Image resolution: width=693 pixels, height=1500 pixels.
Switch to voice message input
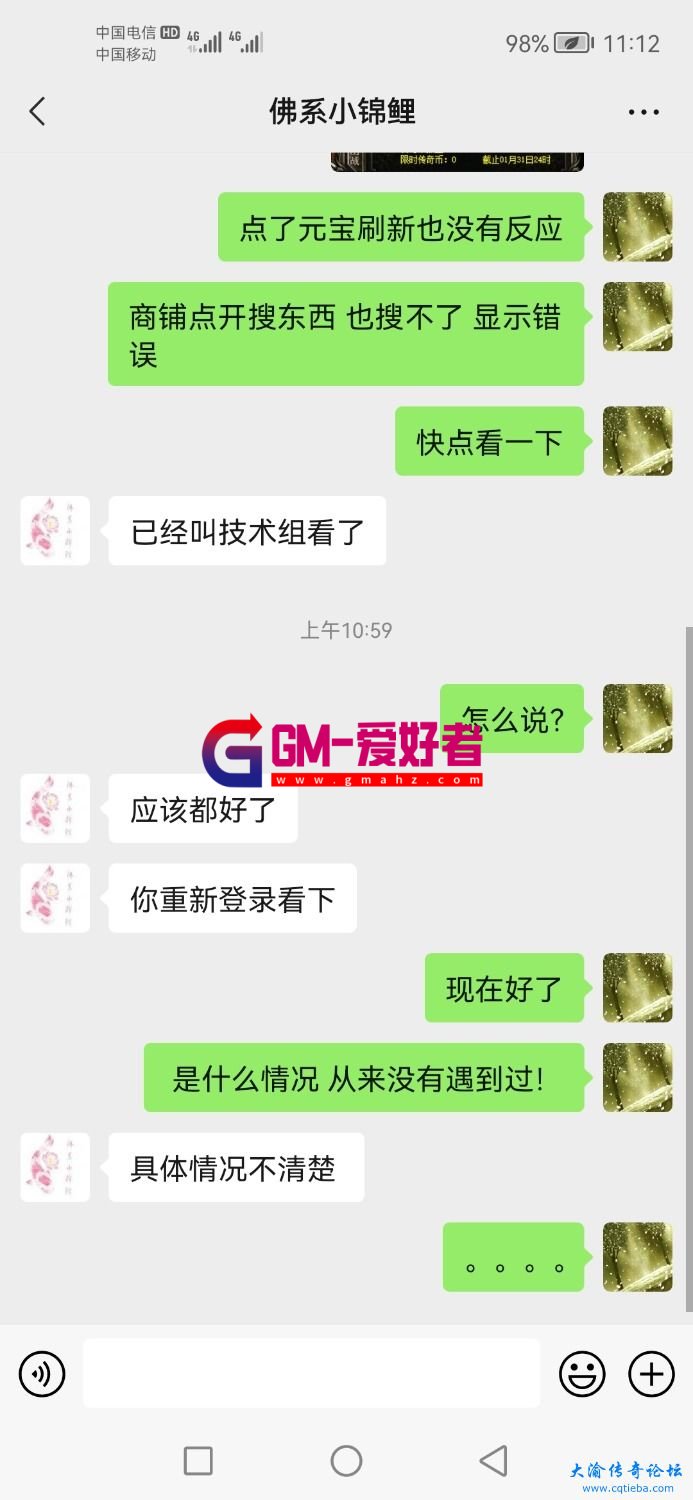42,1374
